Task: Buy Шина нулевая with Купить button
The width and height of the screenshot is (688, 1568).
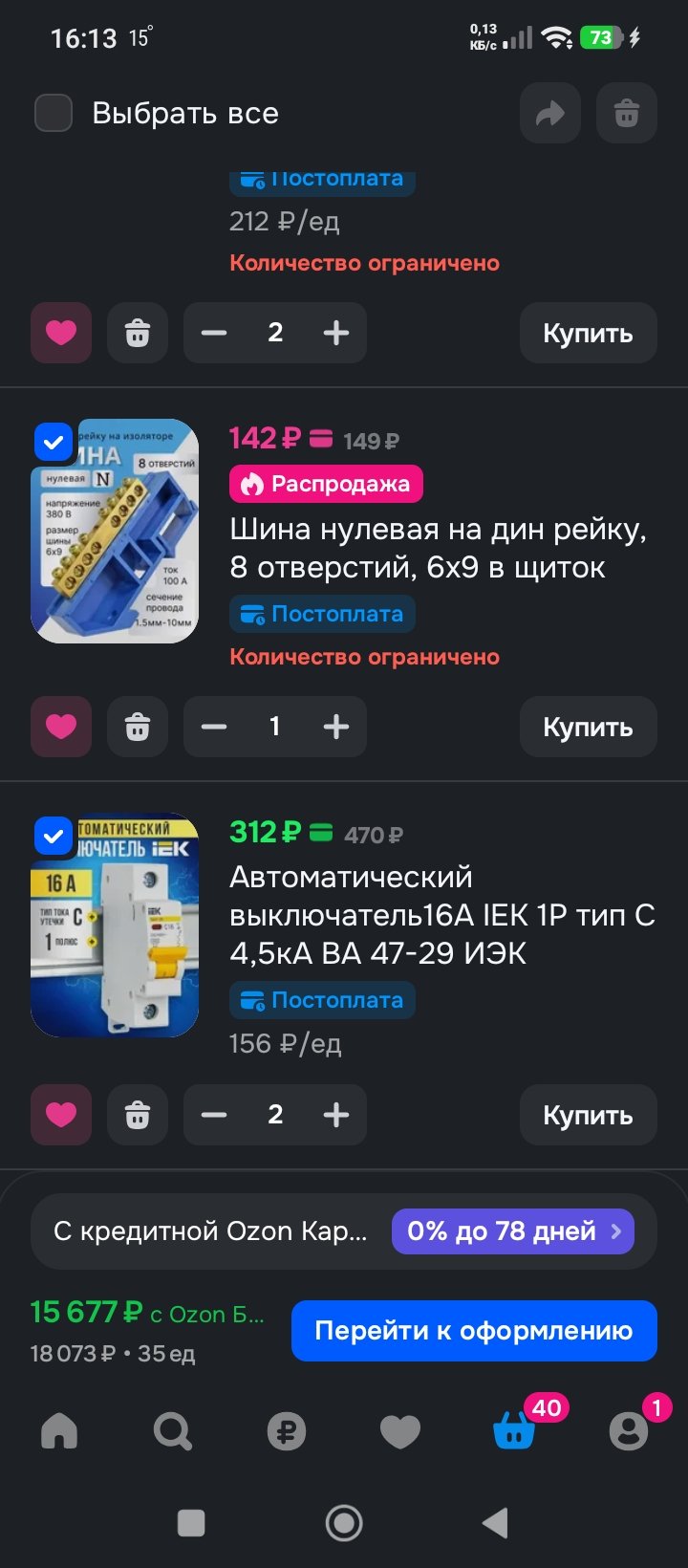Action: coord(588,727)
